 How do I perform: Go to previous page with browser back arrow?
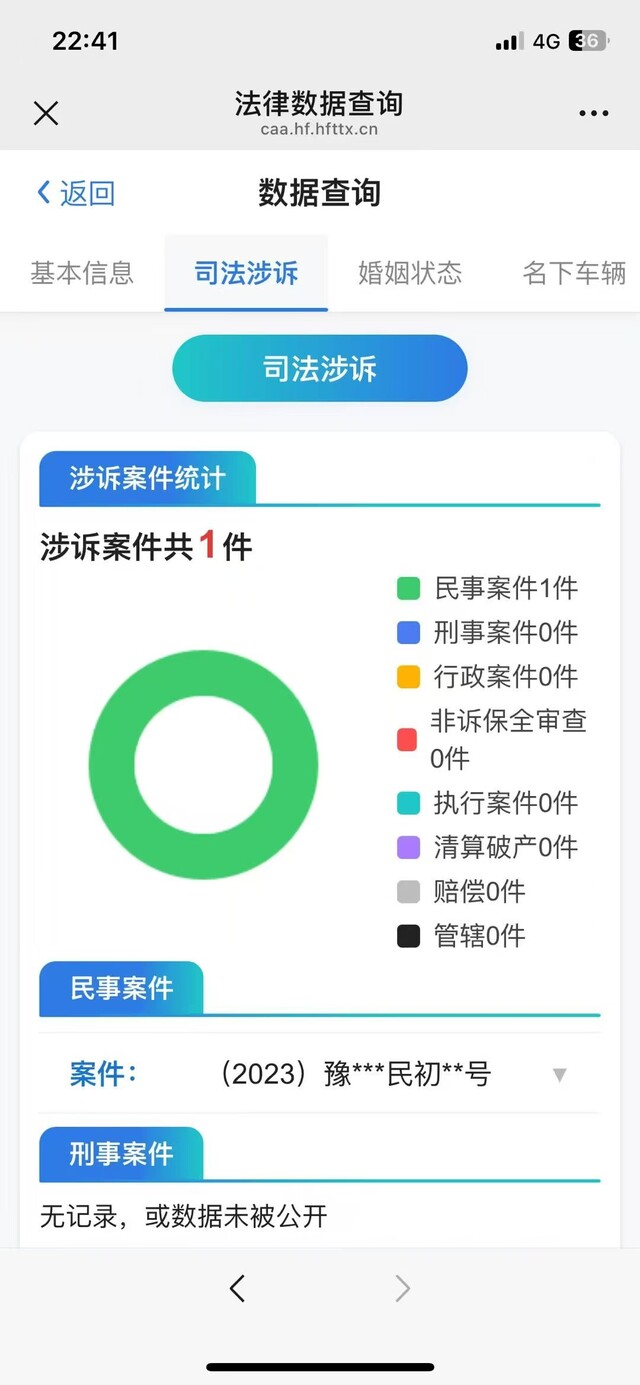click(x=237, y=1289)
